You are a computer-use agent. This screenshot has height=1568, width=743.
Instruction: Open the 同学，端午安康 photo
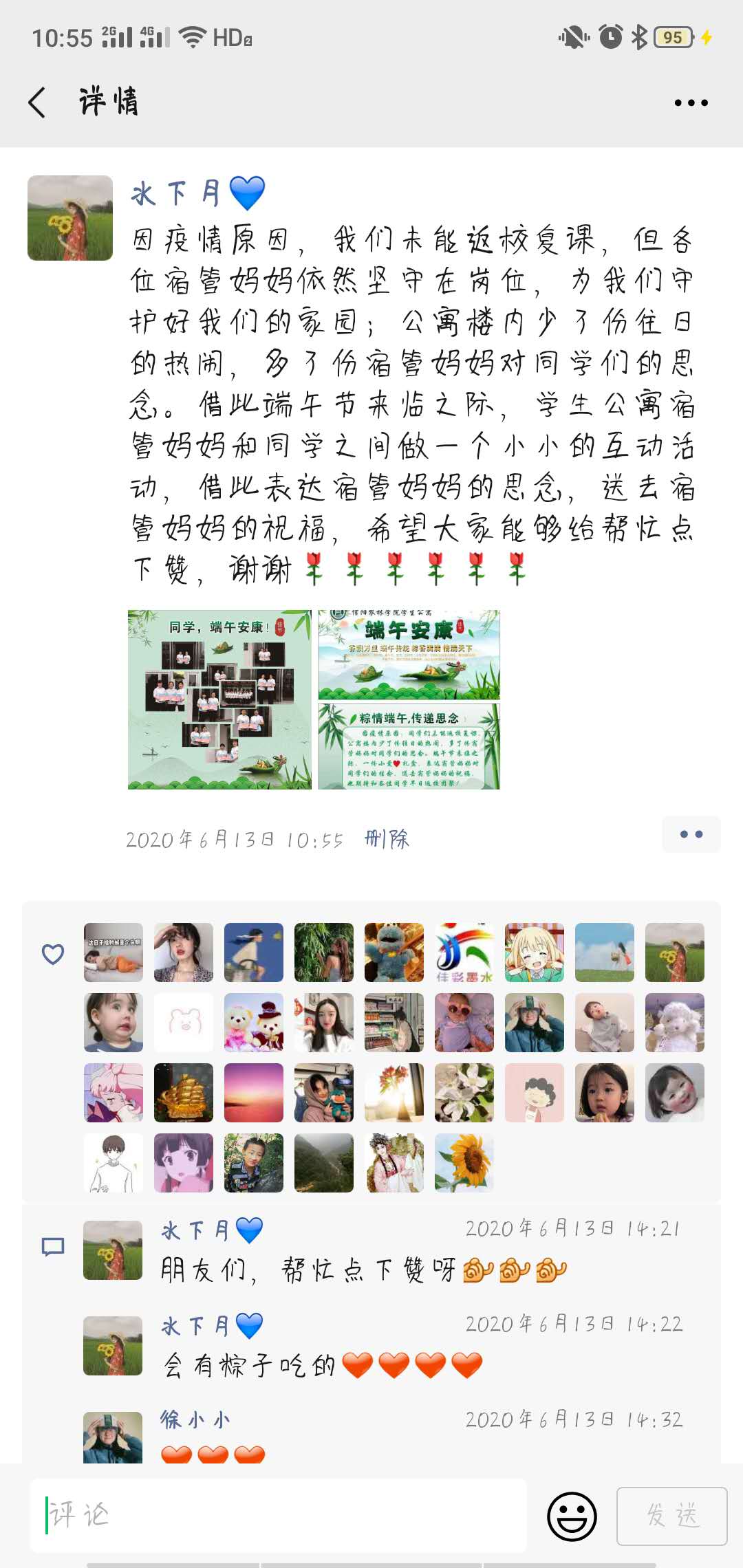[x=219, y=699]
